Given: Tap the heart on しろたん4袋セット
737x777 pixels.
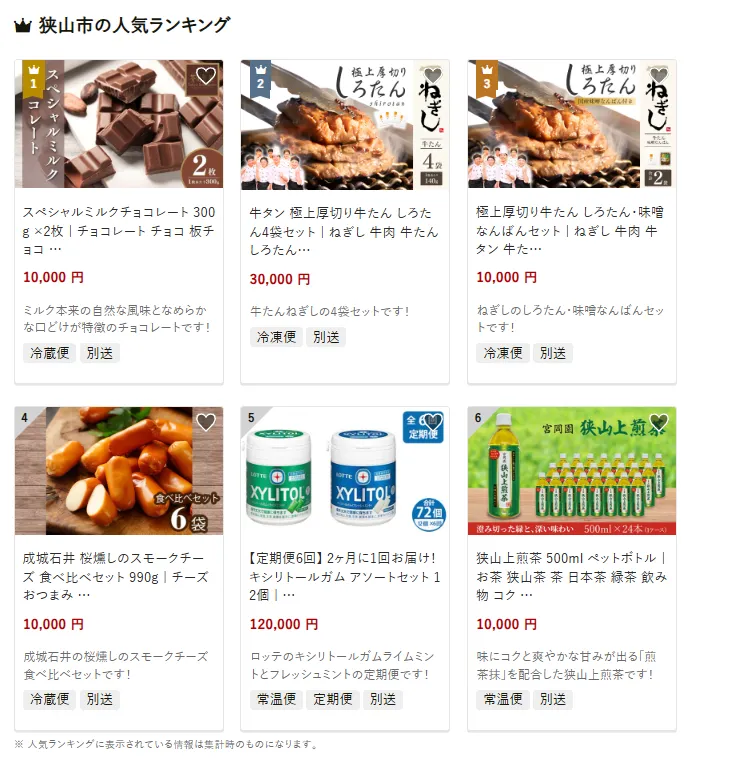Looking at the screenshot, I should (x=432, y=76).
